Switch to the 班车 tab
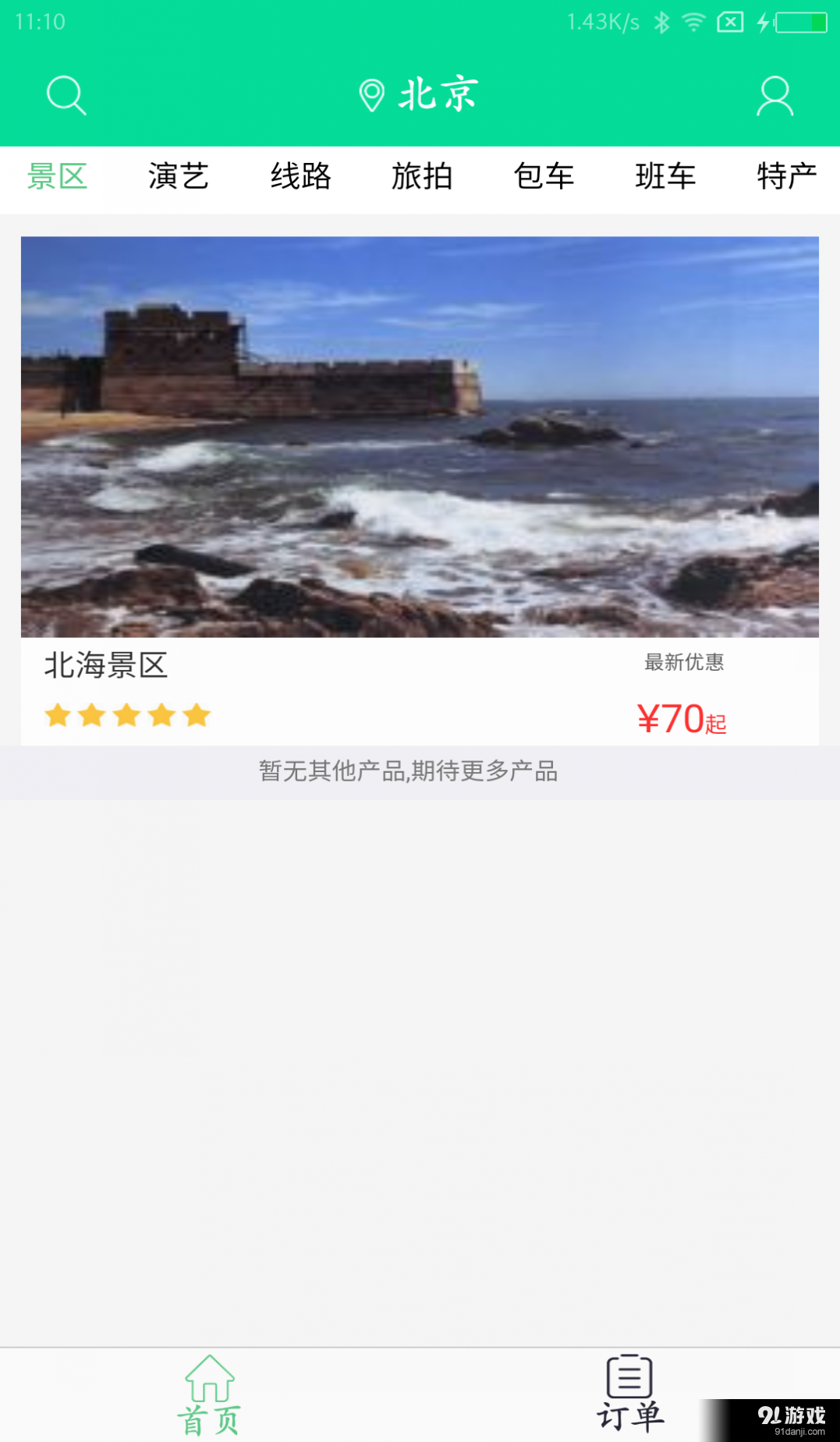This screenshot has width=840, height=1442. [x=665, y=178]
